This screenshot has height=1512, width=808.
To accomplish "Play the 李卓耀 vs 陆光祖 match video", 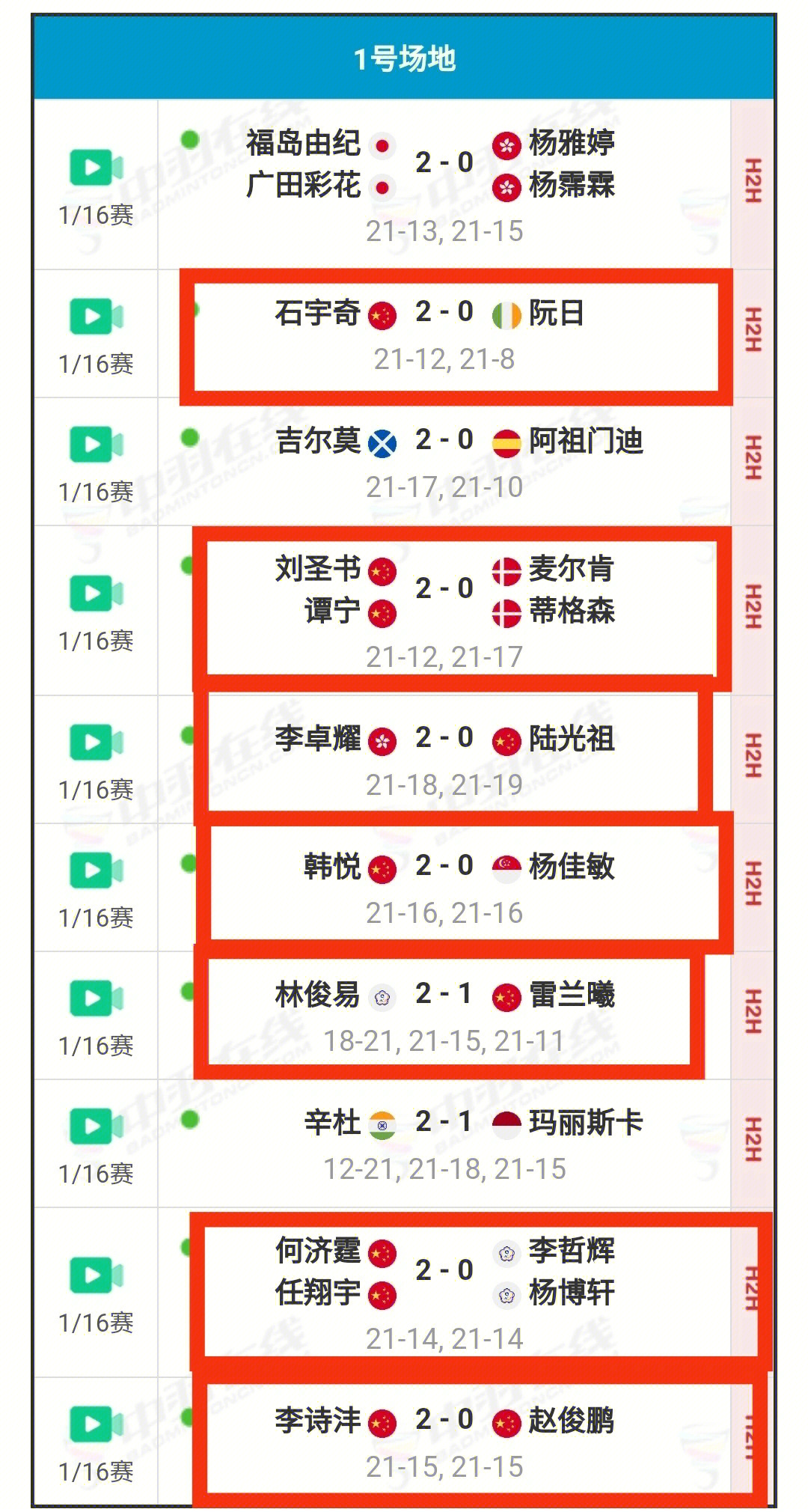I will (96, 743).
